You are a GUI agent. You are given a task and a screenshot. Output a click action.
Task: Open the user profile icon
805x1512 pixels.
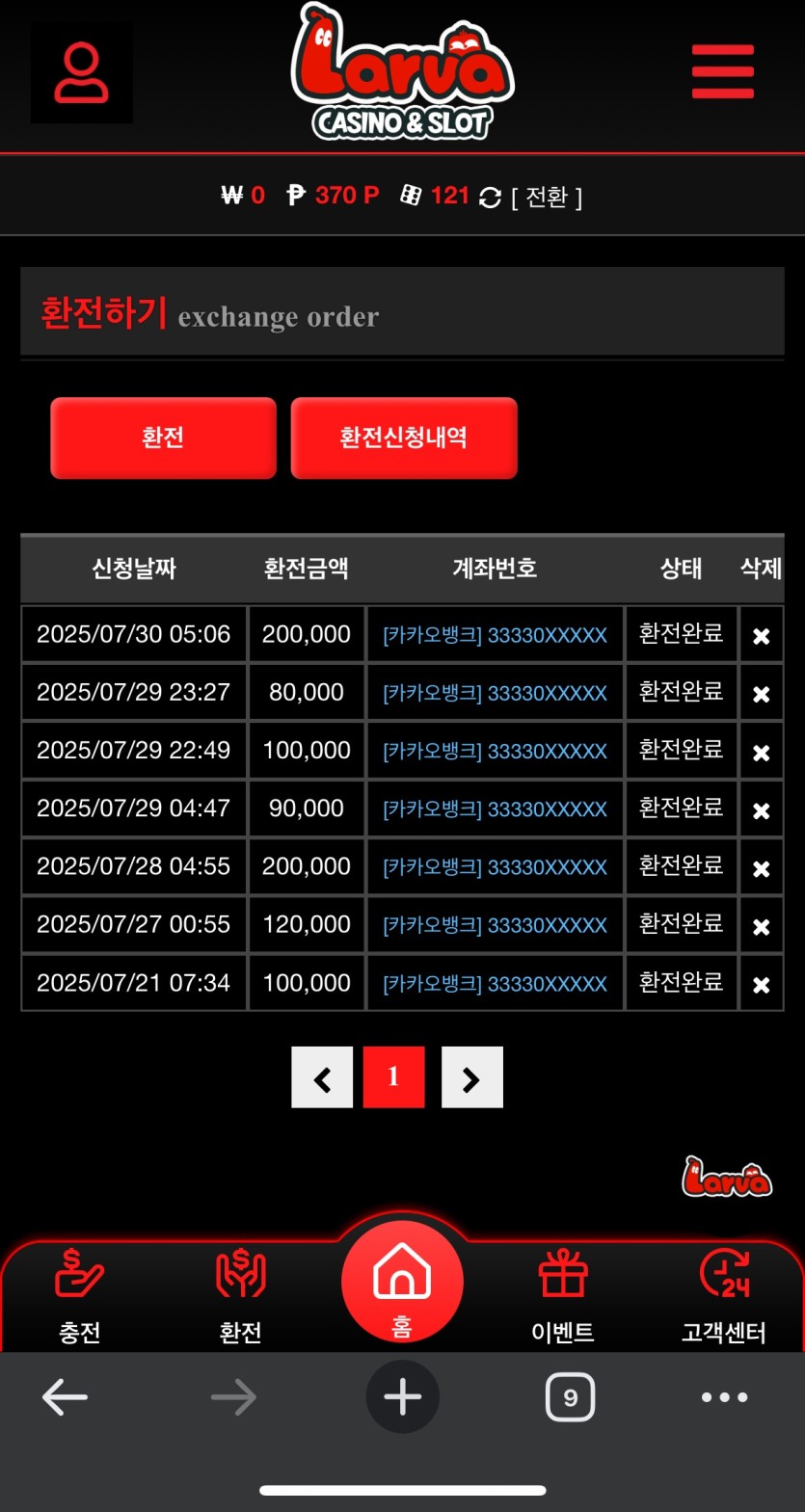82,73
